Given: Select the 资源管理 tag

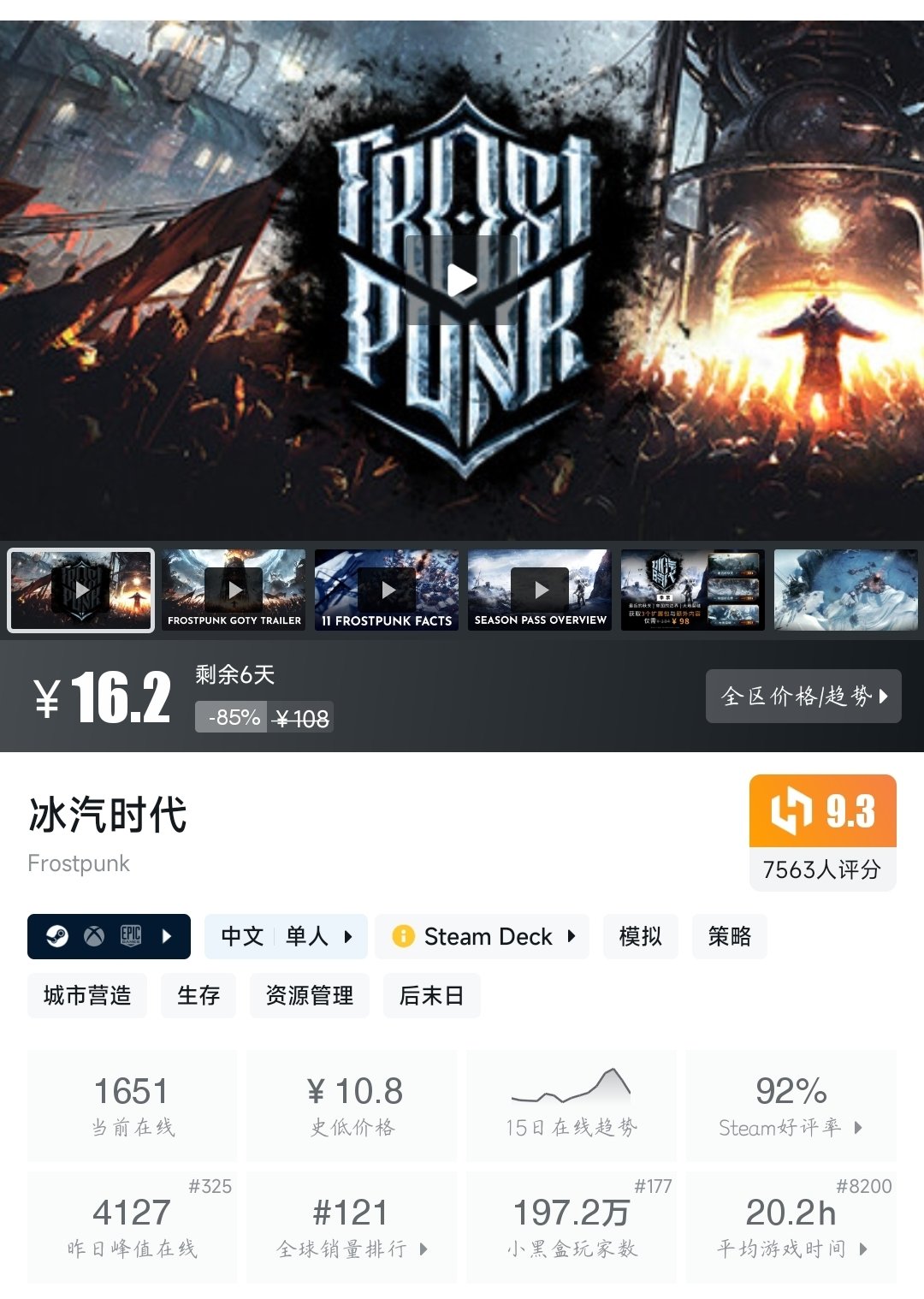Looking at the screenshot, I should click(309, 995).
